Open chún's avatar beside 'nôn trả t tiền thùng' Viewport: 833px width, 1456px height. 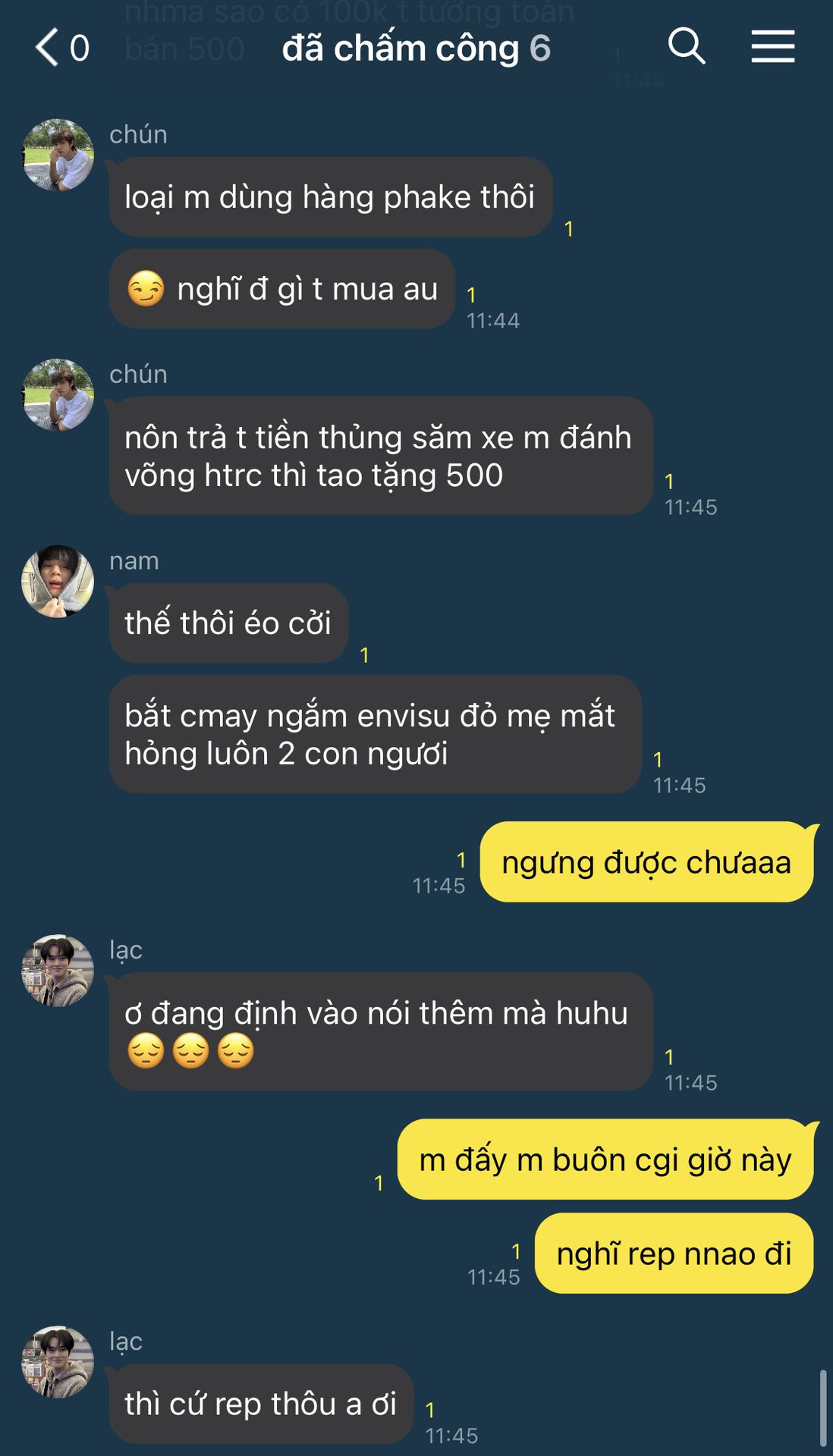pyautogui.click(x=58, y=394)
